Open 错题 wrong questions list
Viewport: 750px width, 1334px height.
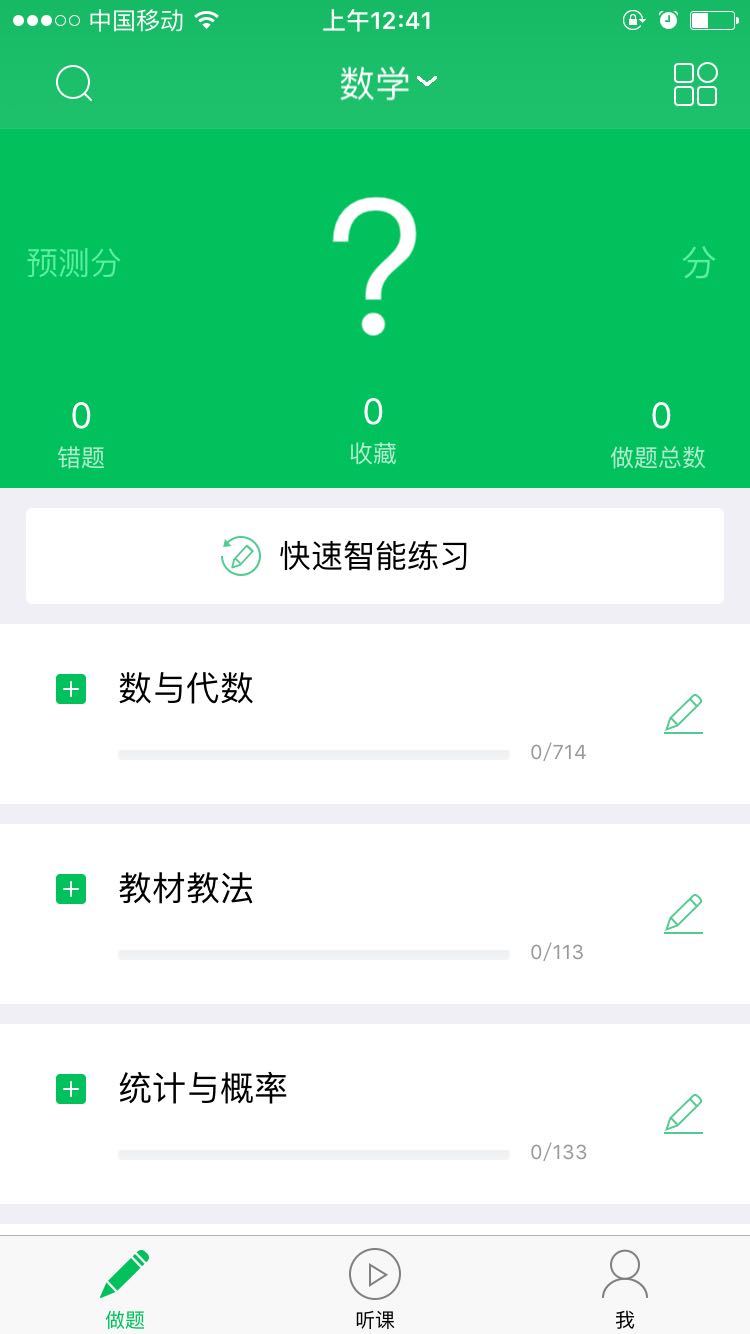81,435
